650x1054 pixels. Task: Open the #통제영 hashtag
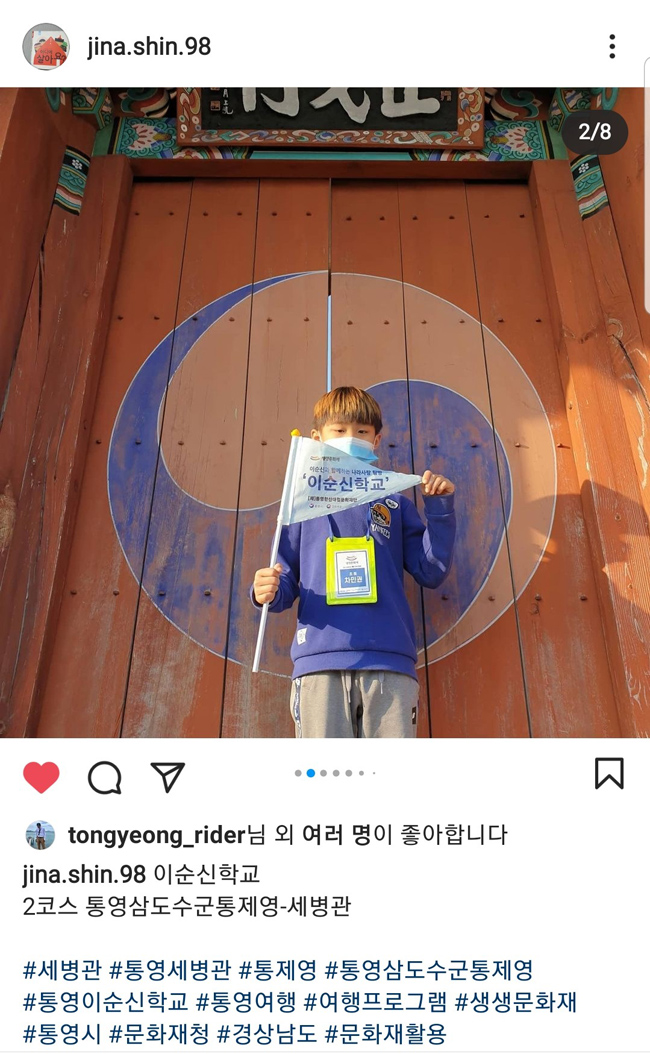(x=278, y=970)
